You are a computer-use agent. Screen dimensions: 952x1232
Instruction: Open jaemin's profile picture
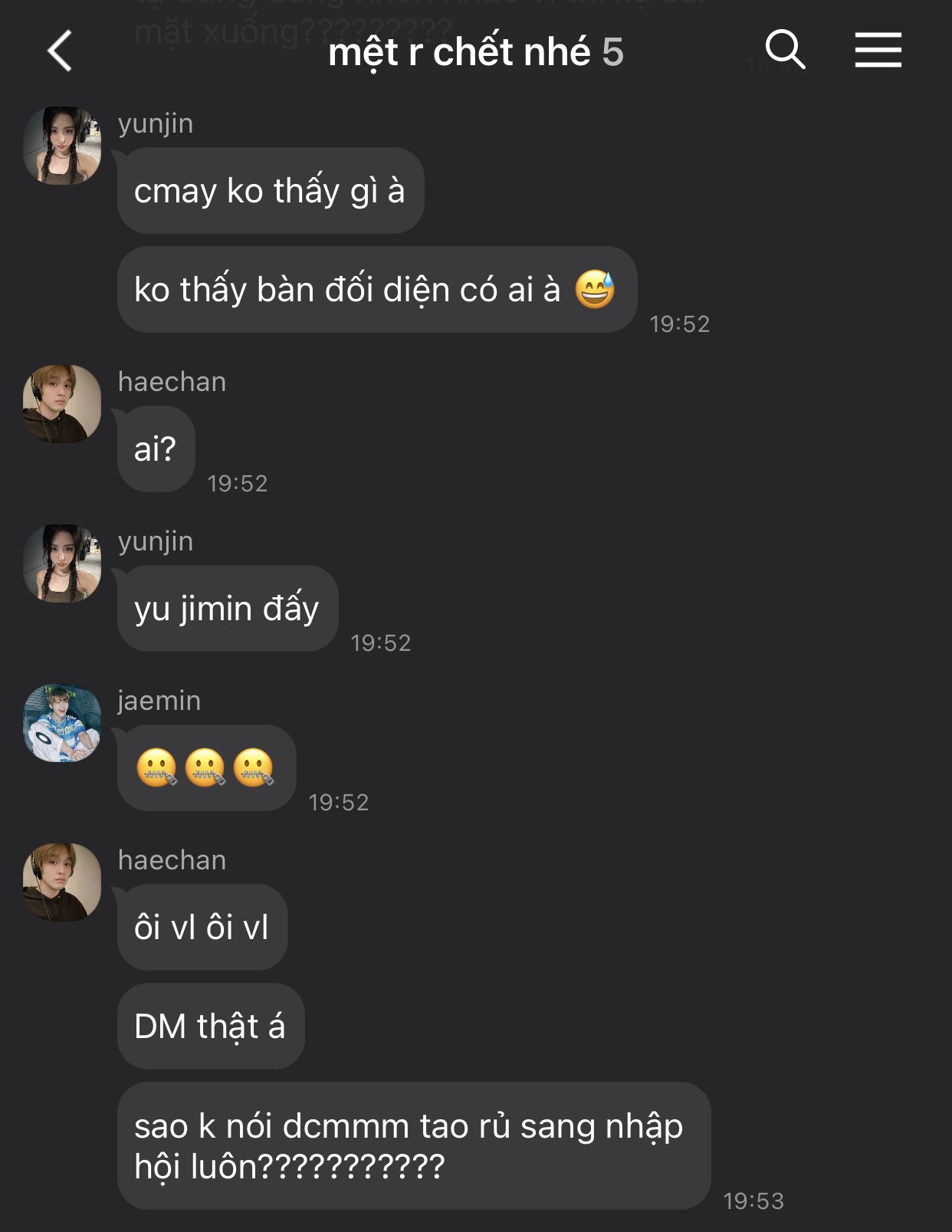click(62, 723)
